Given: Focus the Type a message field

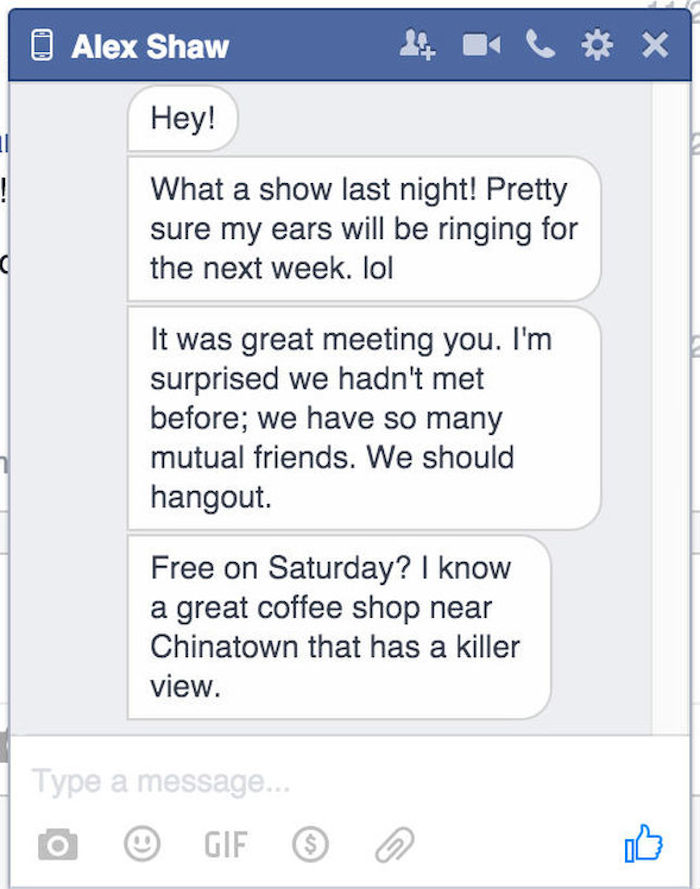Looking at the screenshot, I should coord(300,781).
